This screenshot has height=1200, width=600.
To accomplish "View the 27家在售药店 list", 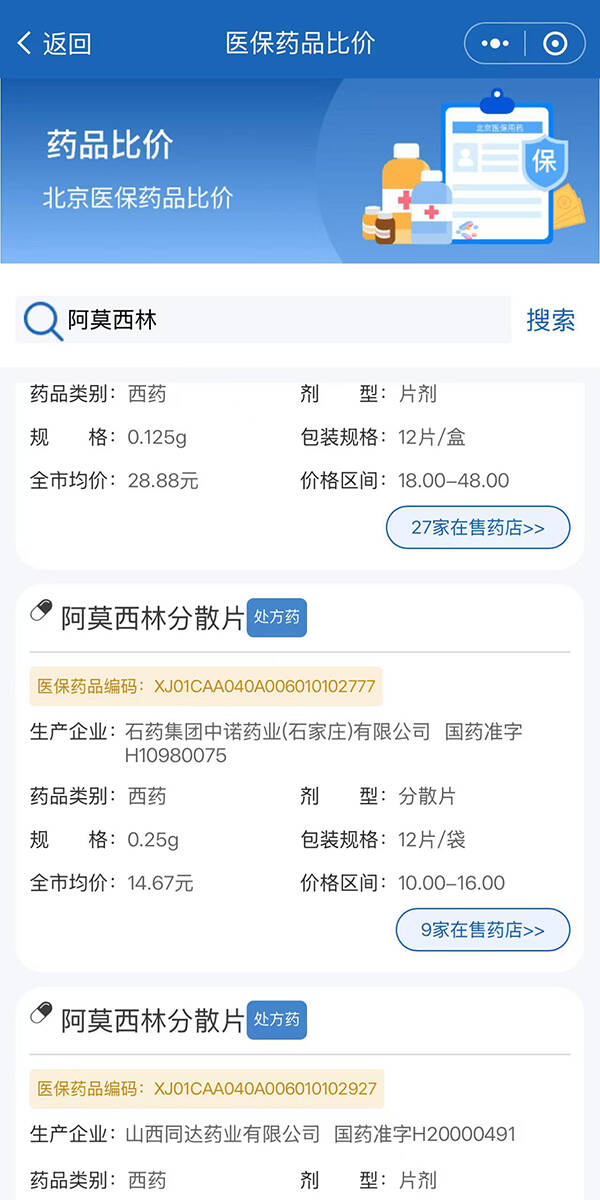I will click(478, 528).
